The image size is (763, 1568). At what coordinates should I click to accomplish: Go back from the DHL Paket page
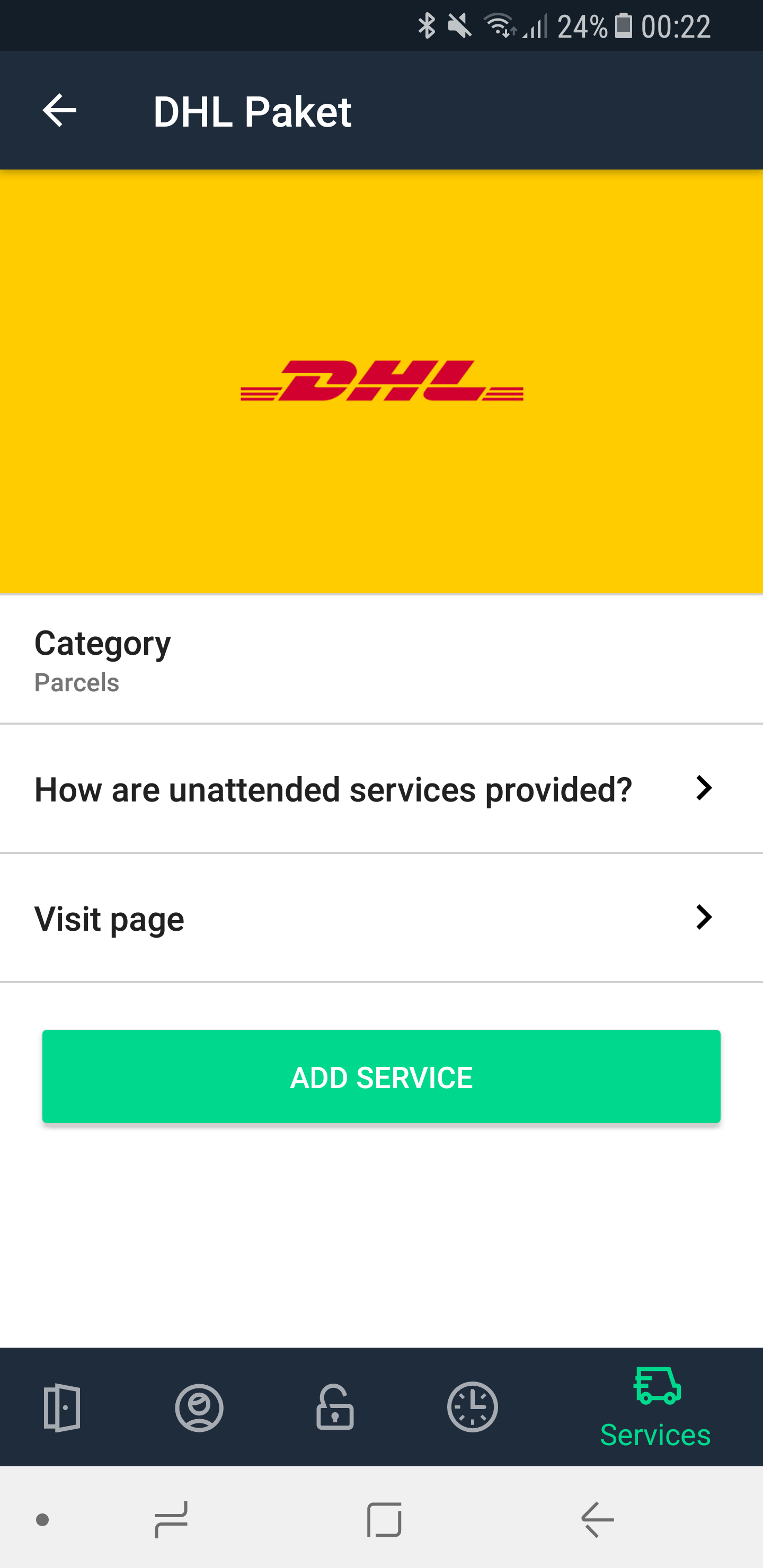click(59, 111)
